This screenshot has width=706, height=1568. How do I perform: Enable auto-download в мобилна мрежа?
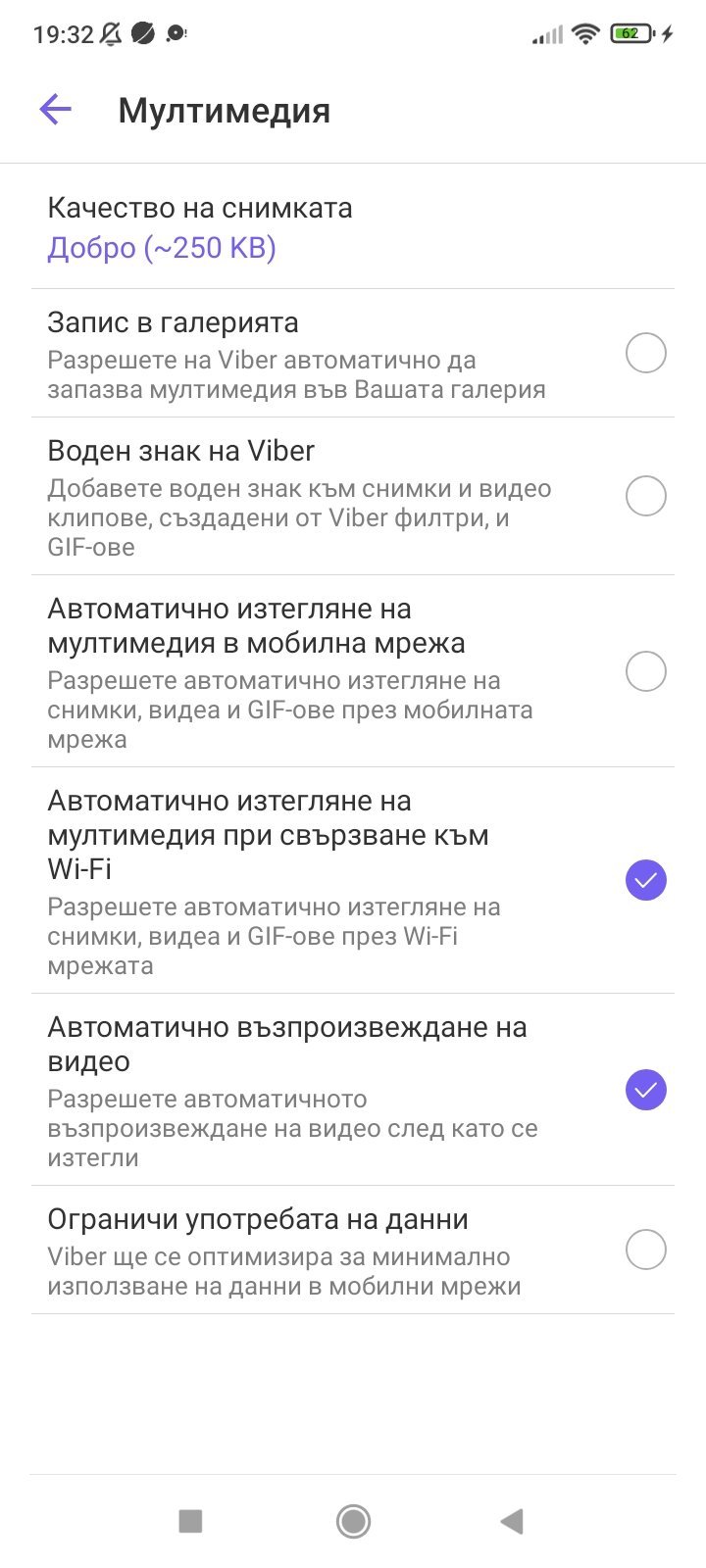click(x=645, y=672)
